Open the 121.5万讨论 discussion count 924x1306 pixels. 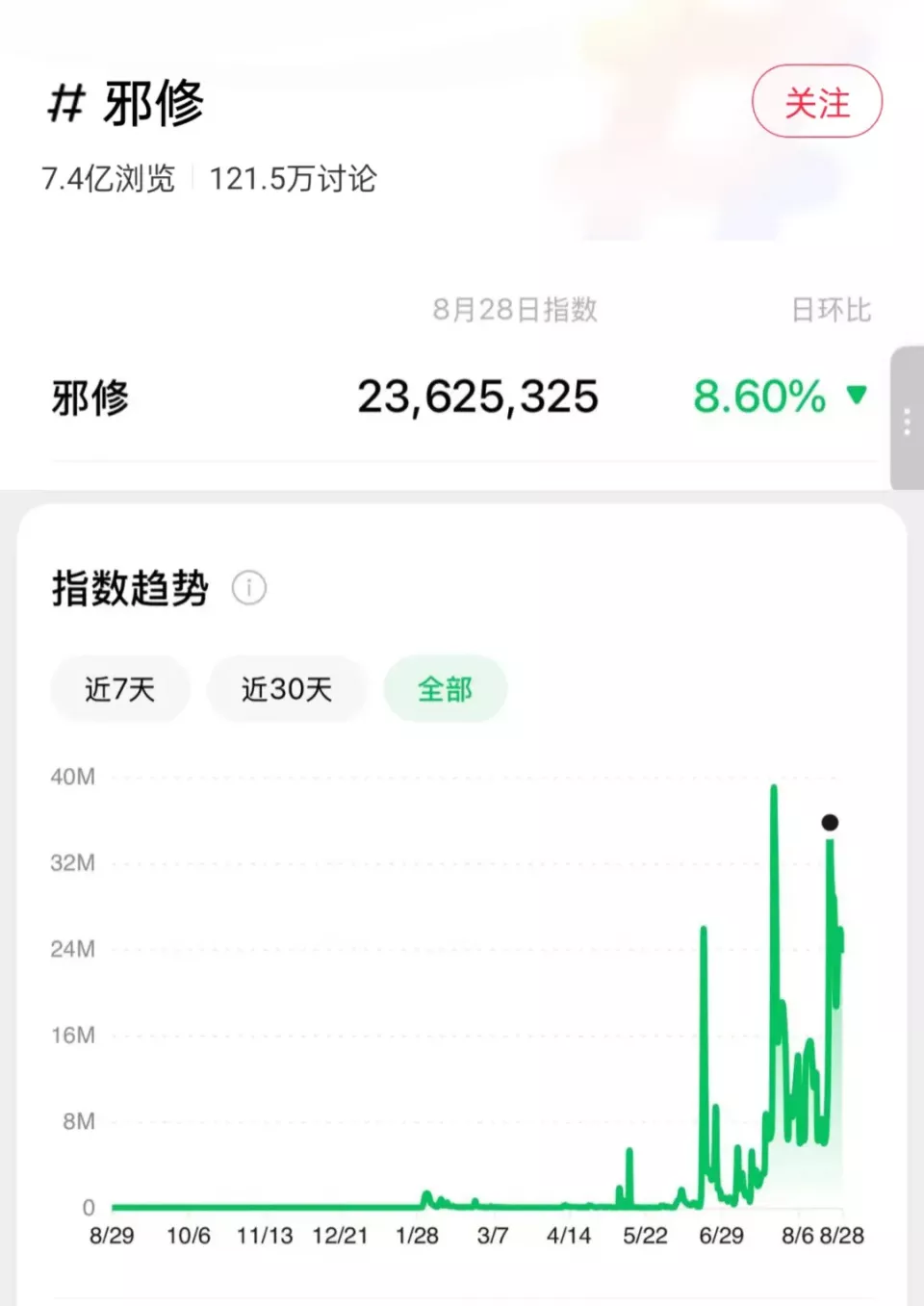coord(292,179)
